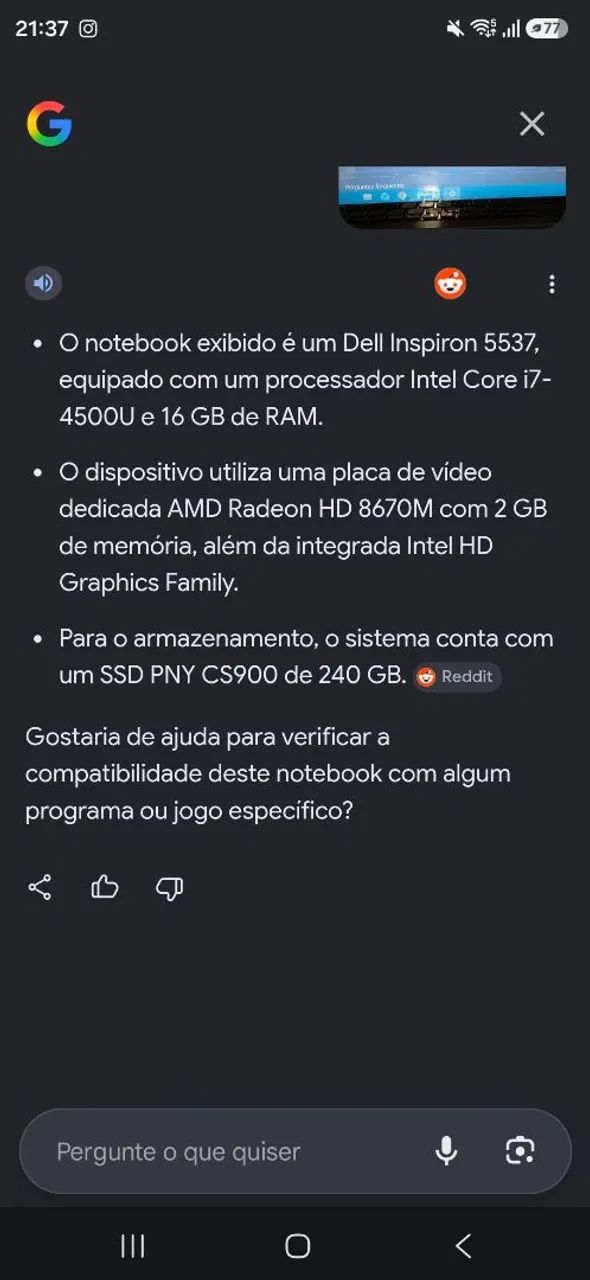Open the three-dot overflow menu
Screen dimensions: 590x1280
[x=552, y=285]
